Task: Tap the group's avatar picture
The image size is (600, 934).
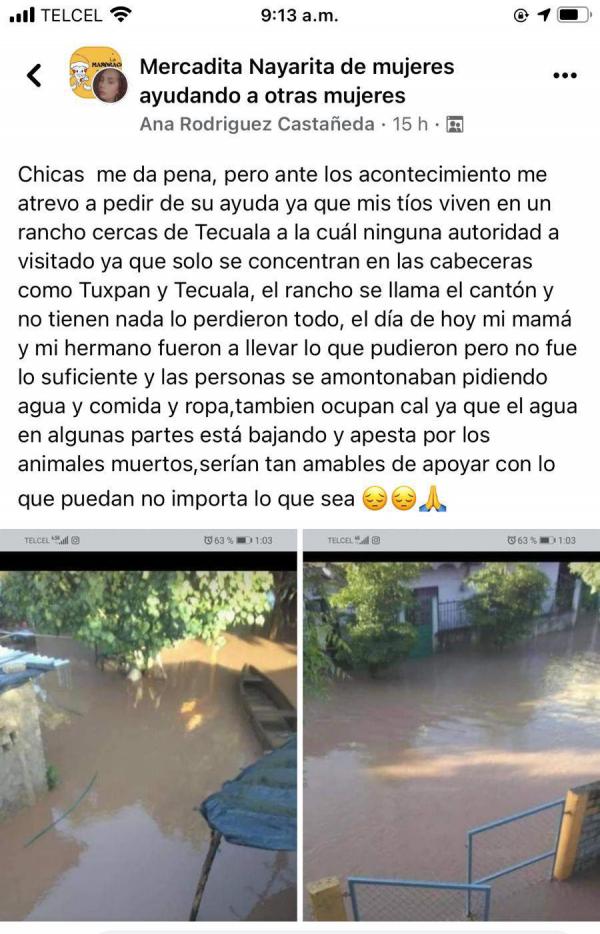Action: pos(95,75)
